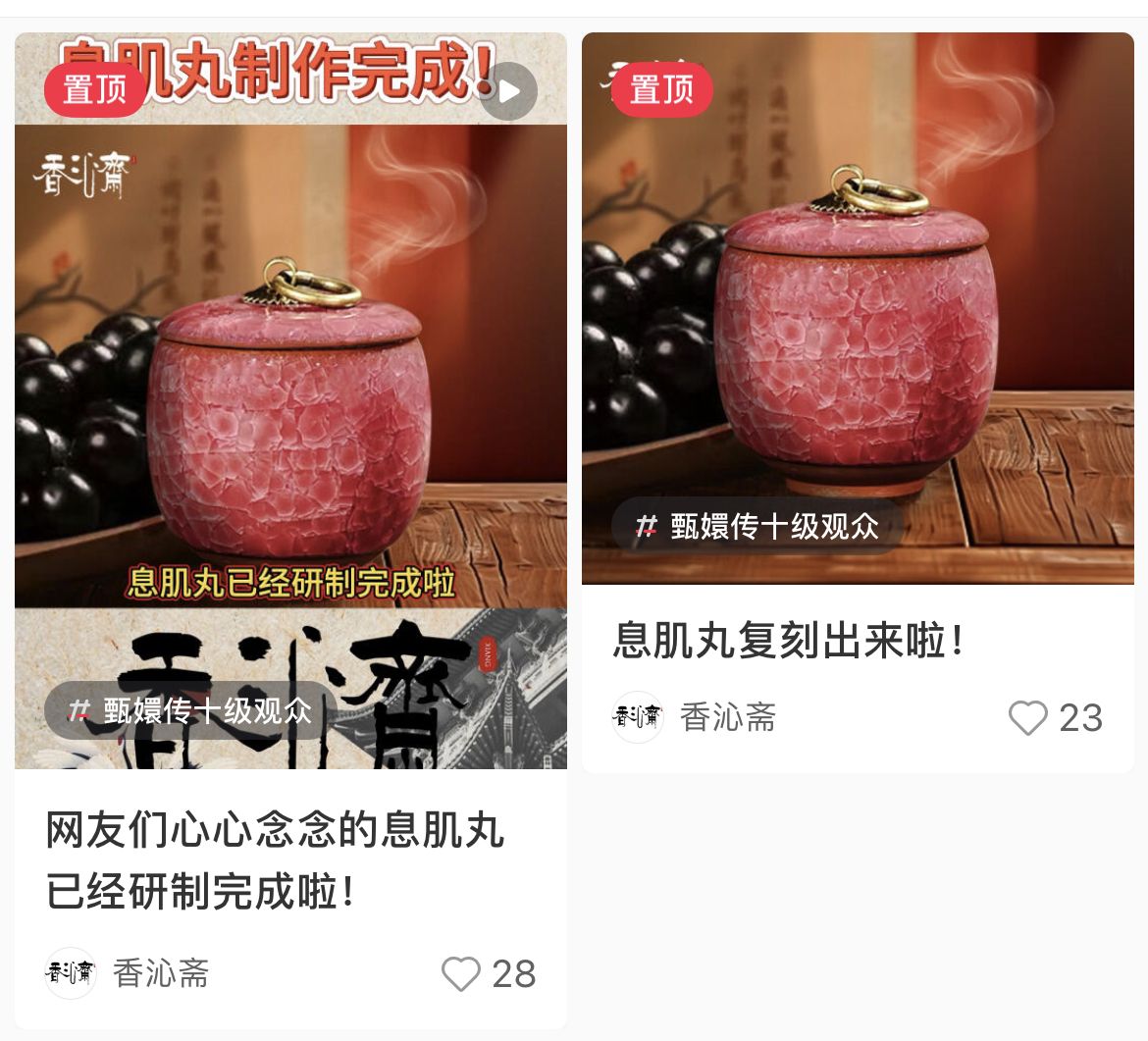This screenshot has height=1041, width=1148.
Task: Open hashtag 甄嬛传十级观众 on 息肌丸复刻出来啦 post
Action: click(x=757, y=526)
